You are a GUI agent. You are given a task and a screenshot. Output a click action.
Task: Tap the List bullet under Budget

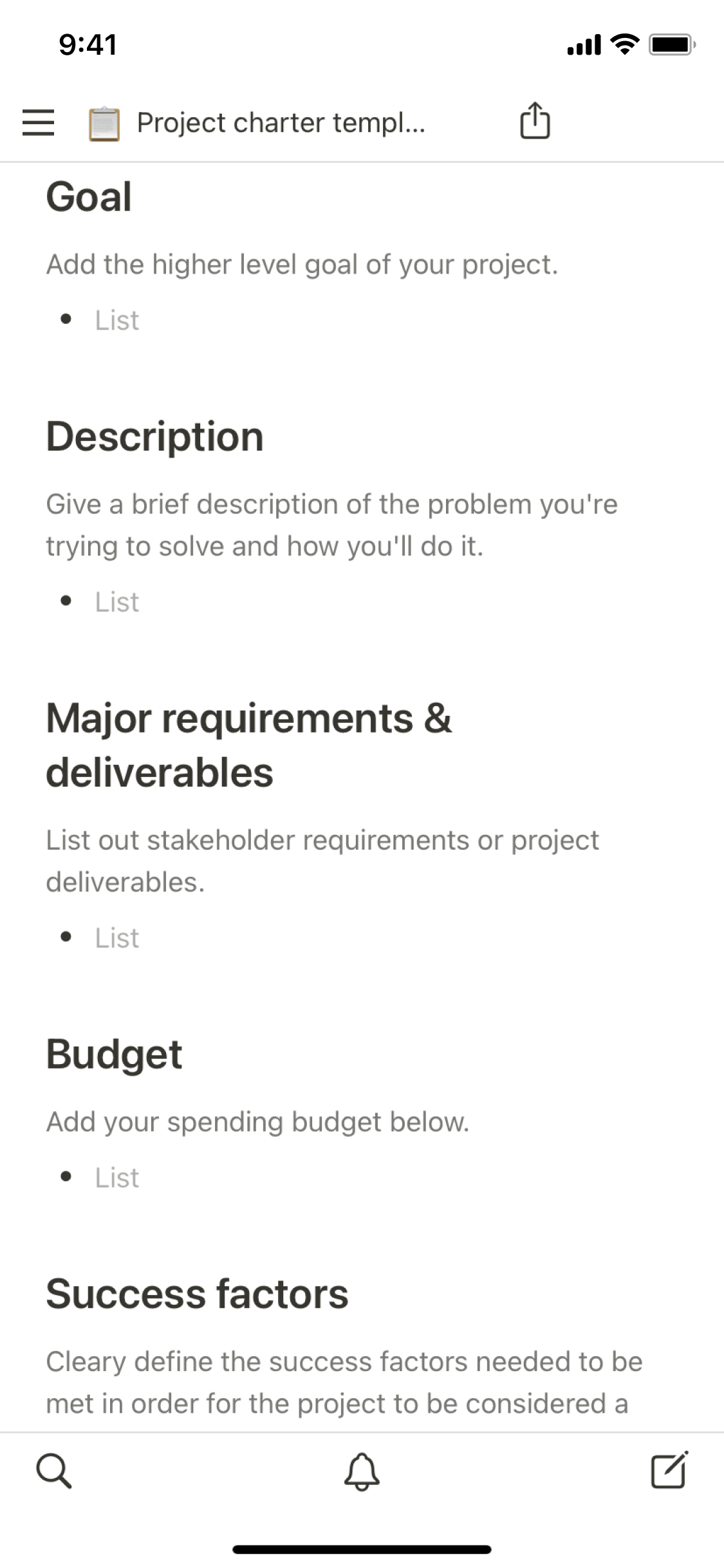(x=116, y=1177)
